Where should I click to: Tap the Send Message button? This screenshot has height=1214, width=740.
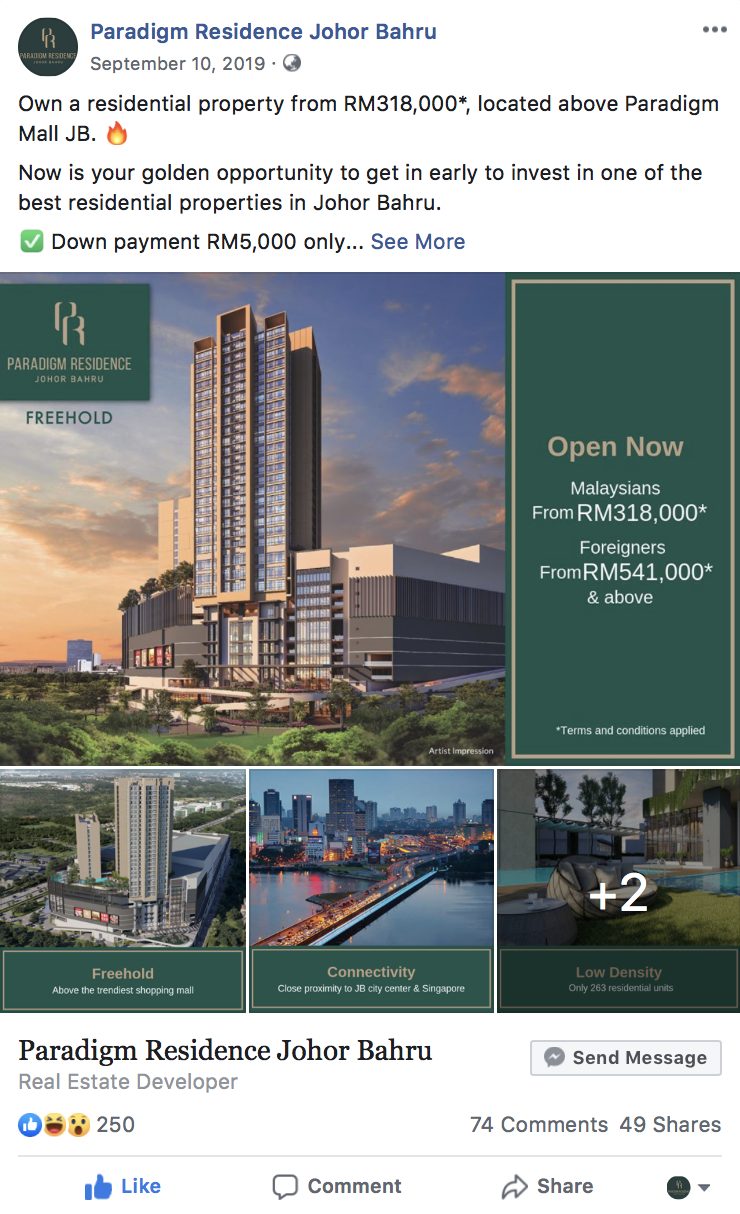pyautogui.click(x=625, y=1057)
